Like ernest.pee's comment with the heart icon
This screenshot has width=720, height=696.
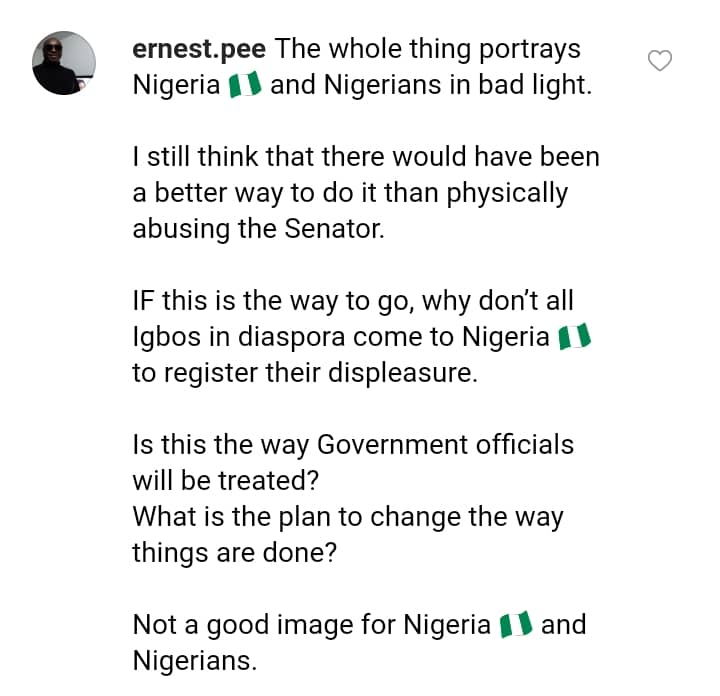click(x=660, y=62)
